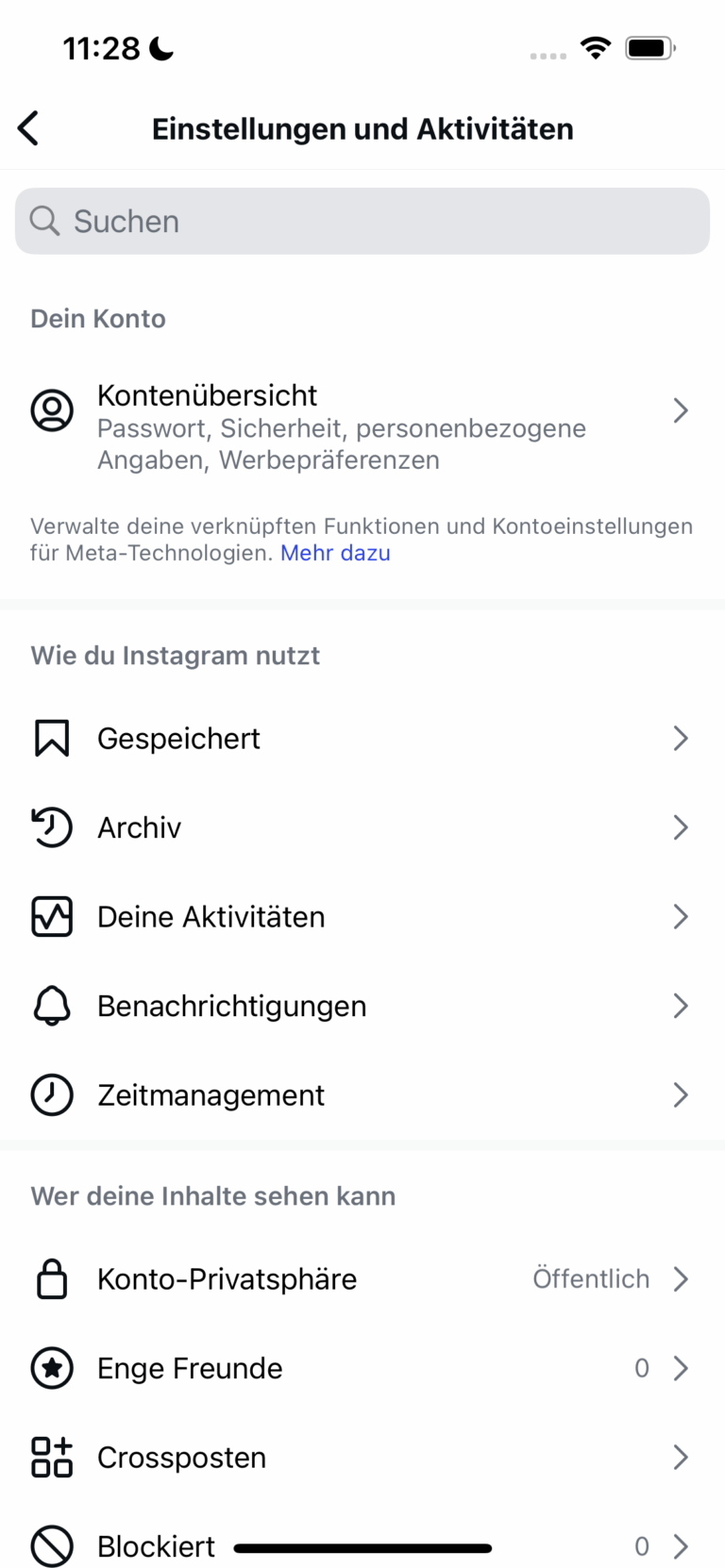This screenshot has height=1568, width=725.
Task: Click the Deine Aktivitäten graph icon
Action: (52, 916)
